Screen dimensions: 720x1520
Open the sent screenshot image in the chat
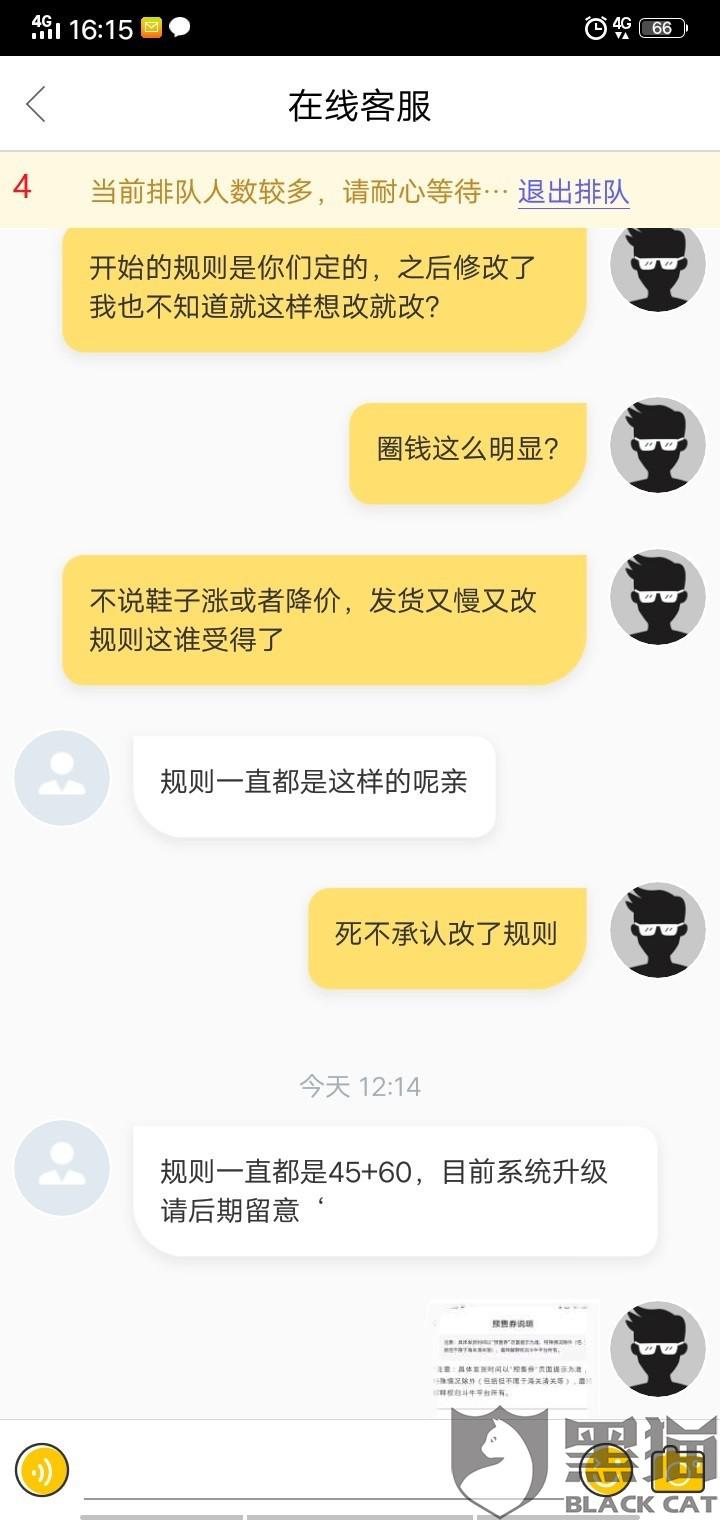pyautogui.click(x=514, y=1355)
